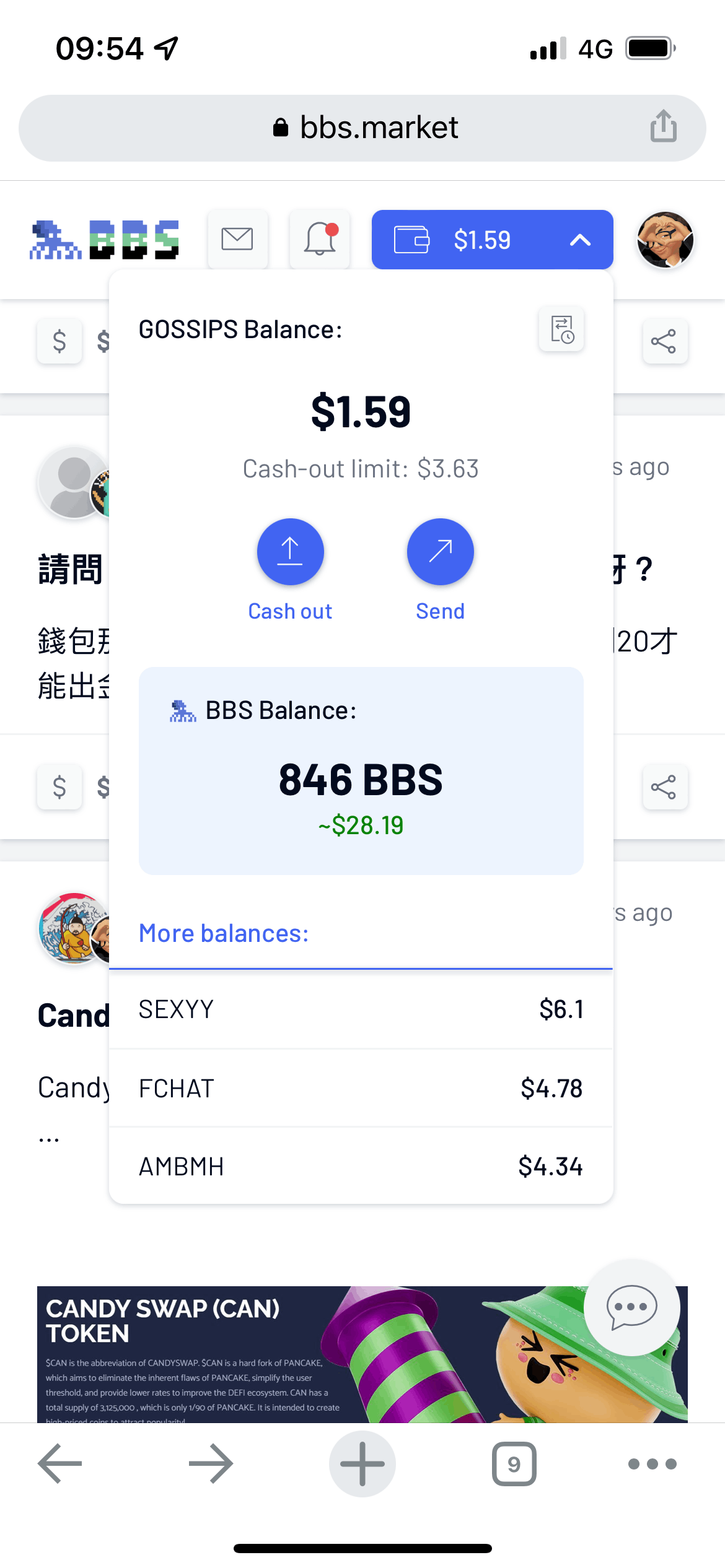This screenshot has width=725, height=1568.
Task: Go forward in the browser
Action: 211,1464
